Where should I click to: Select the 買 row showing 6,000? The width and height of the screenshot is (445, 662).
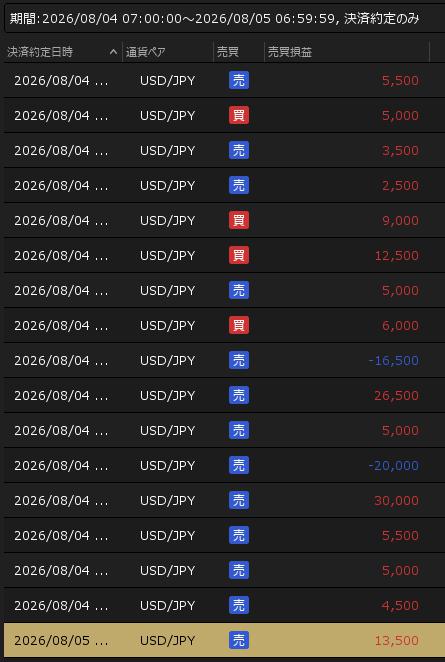(x=224, y=326)
